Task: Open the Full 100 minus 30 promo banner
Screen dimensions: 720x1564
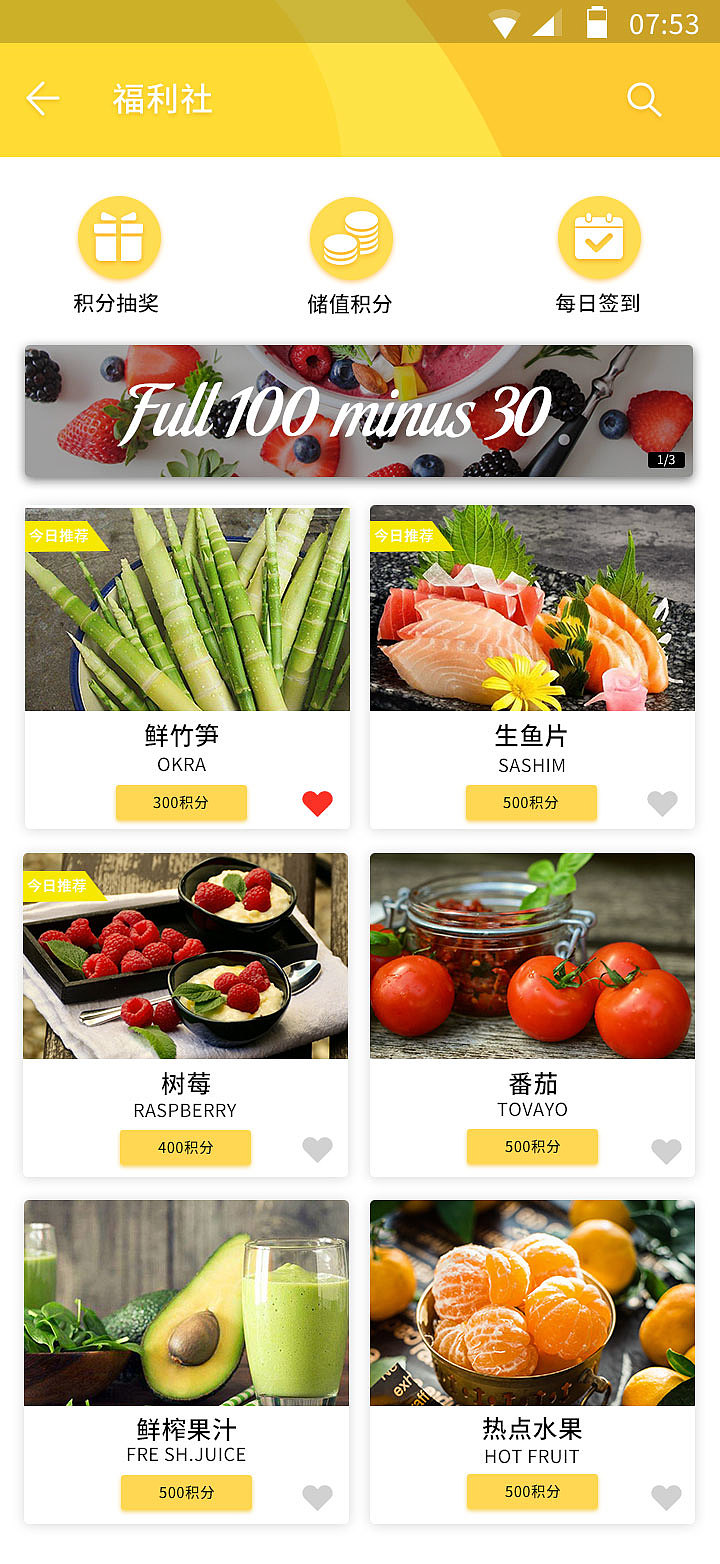Action: [x=358, y=410]
